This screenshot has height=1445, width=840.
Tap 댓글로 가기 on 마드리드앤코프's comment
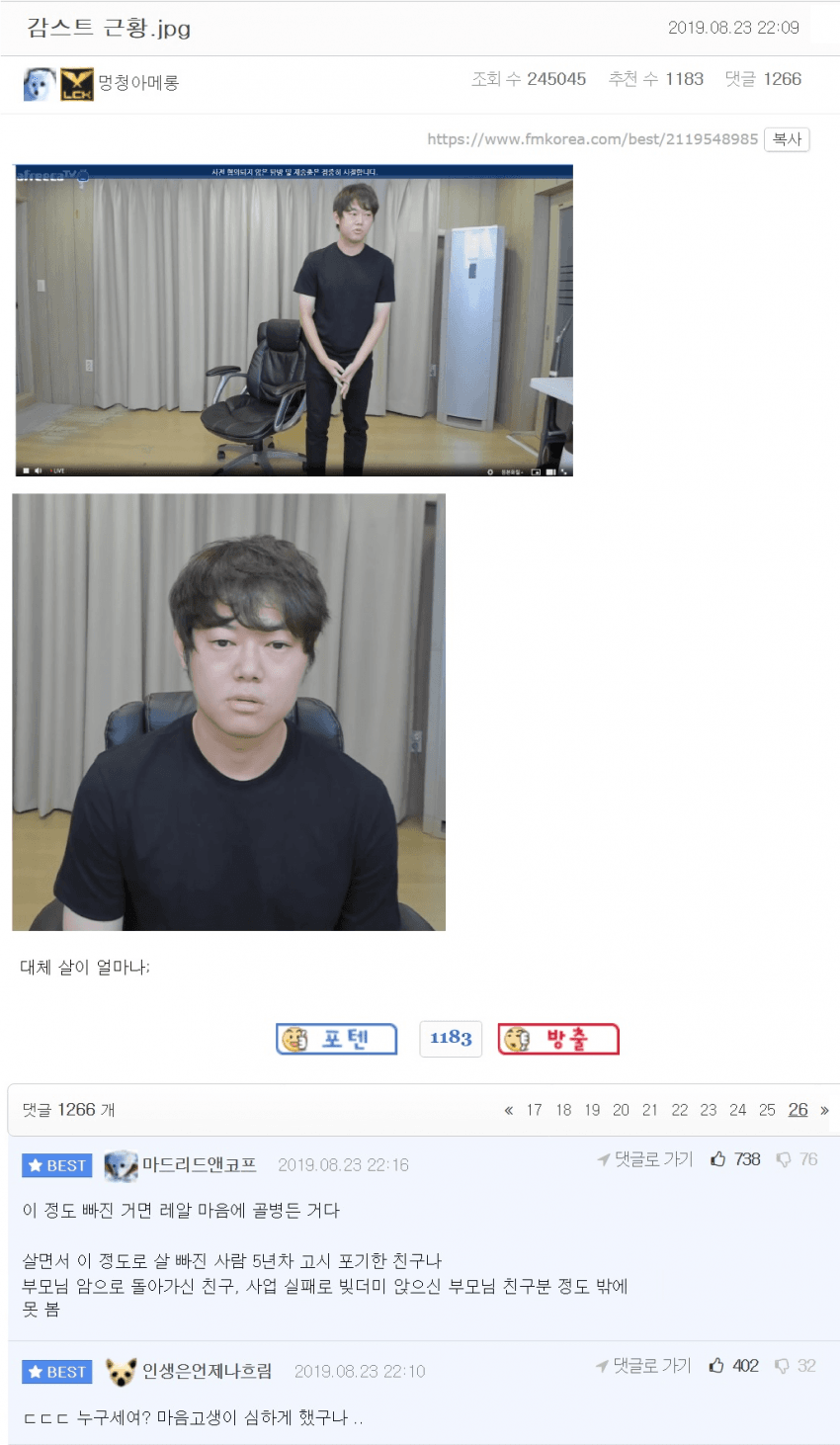click(x=645, y=1159)
